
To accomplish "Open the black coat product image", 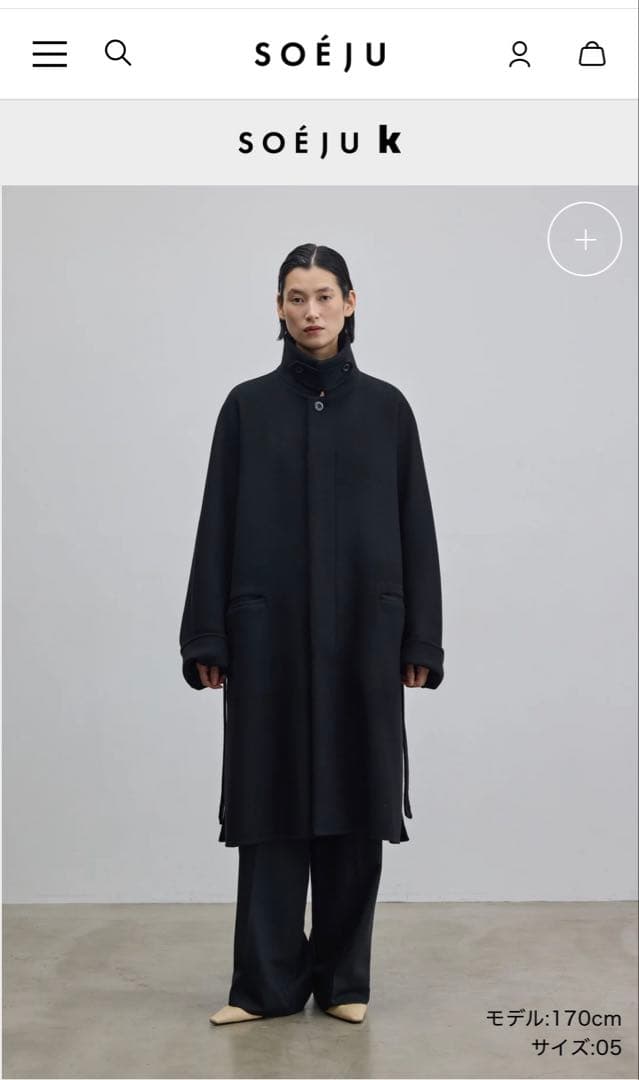I will pos(312,600).
